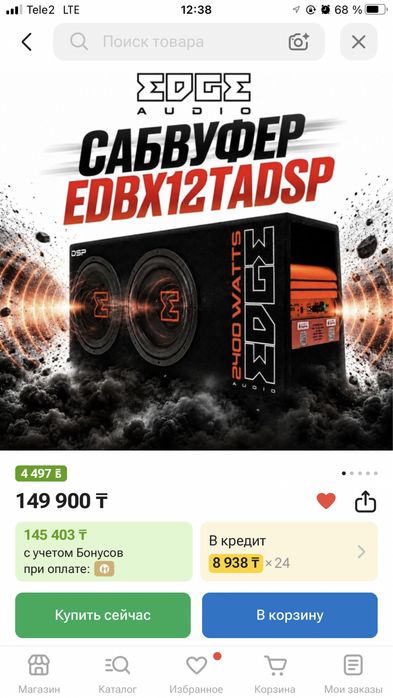Open the В кредит installment option
Viewport: 393px width, 698px height.
tap(289, 552)
